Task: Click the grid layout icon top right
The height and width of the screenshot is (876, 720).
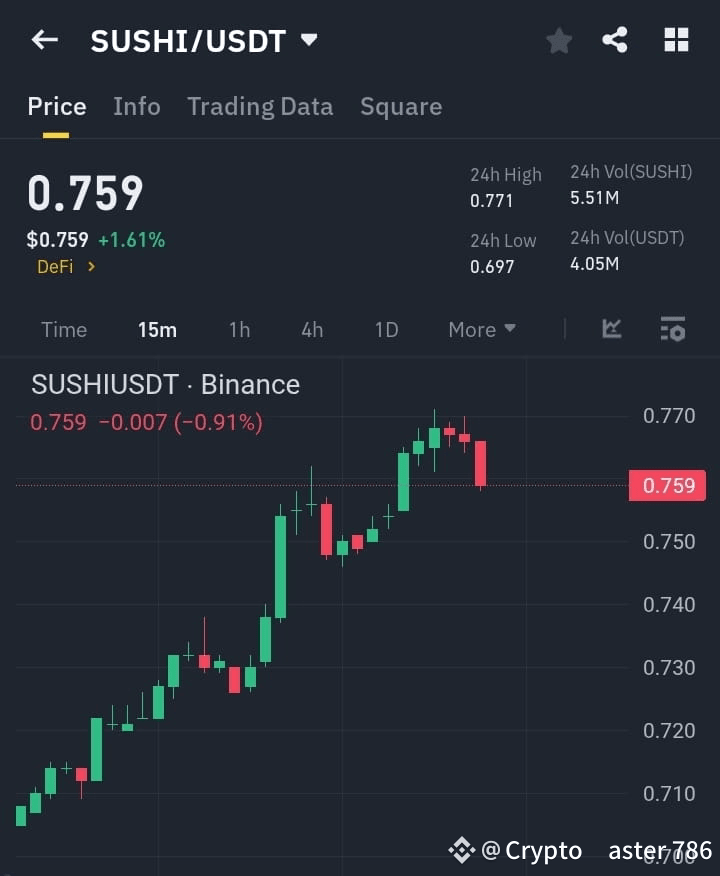Action: coord(676,40)
